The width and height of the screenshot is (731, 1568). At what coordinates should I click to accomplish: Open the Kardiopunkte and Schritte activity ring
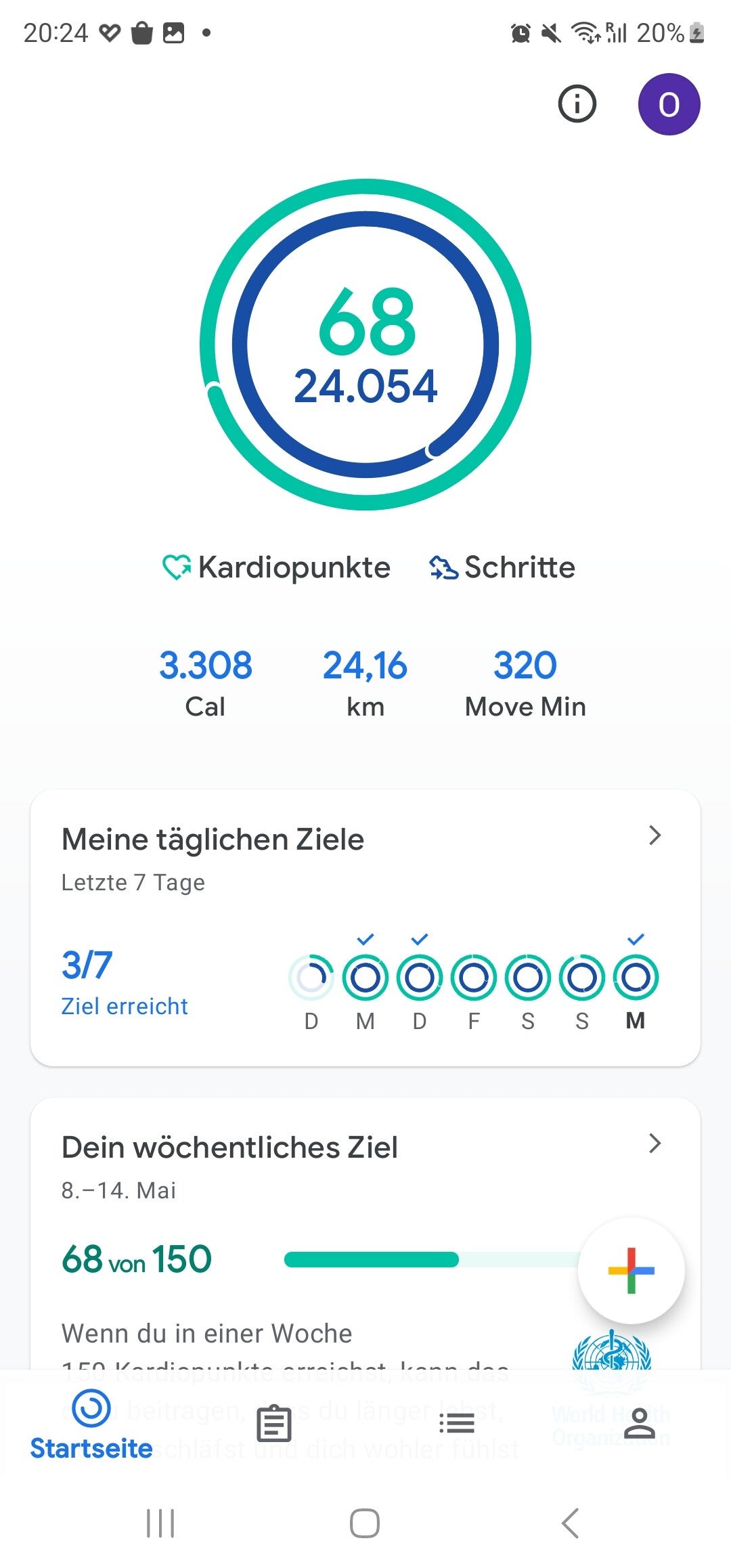coord(365,344)
